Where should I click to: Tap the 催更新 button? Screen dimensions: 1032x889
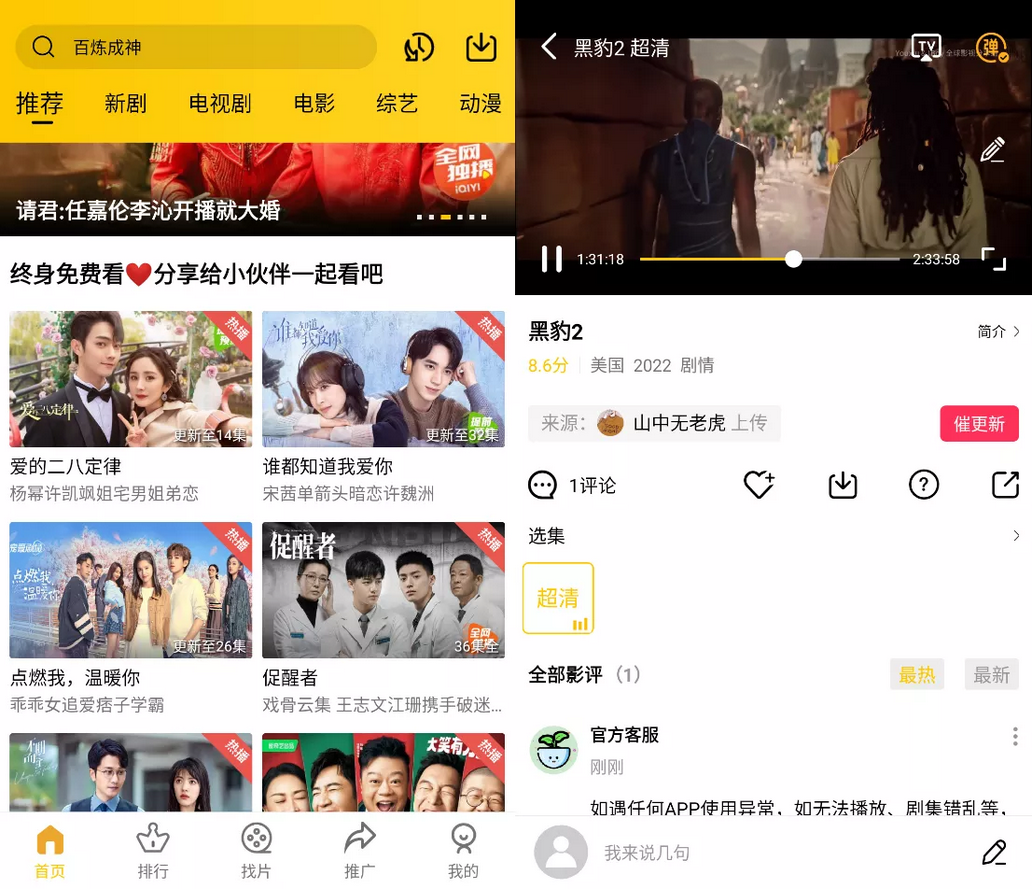979,423
